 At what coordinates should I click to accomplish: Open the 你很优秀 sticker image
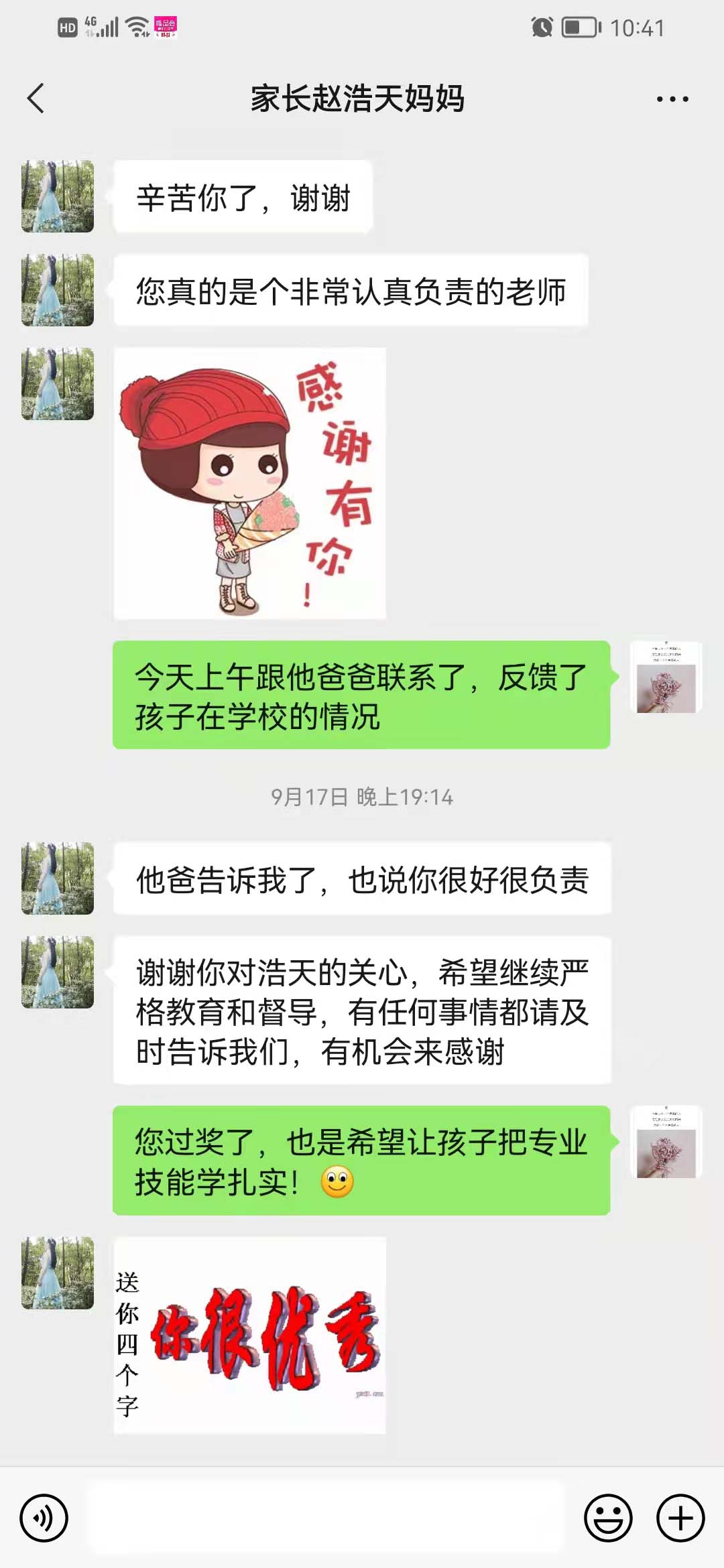[249, 1335]
